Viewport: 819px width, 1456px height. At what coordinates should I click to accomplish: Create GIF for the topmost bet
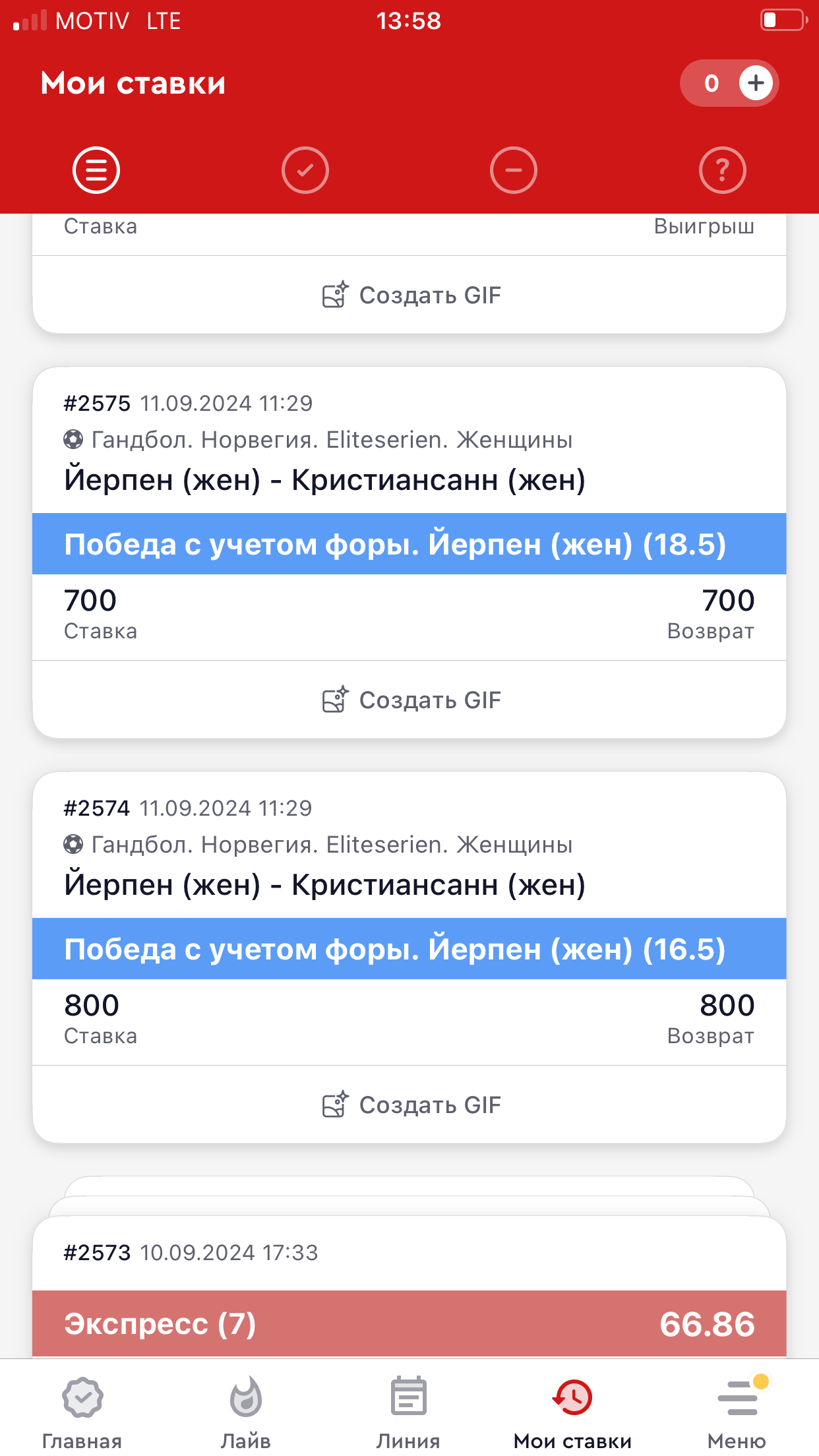point(410,295)
